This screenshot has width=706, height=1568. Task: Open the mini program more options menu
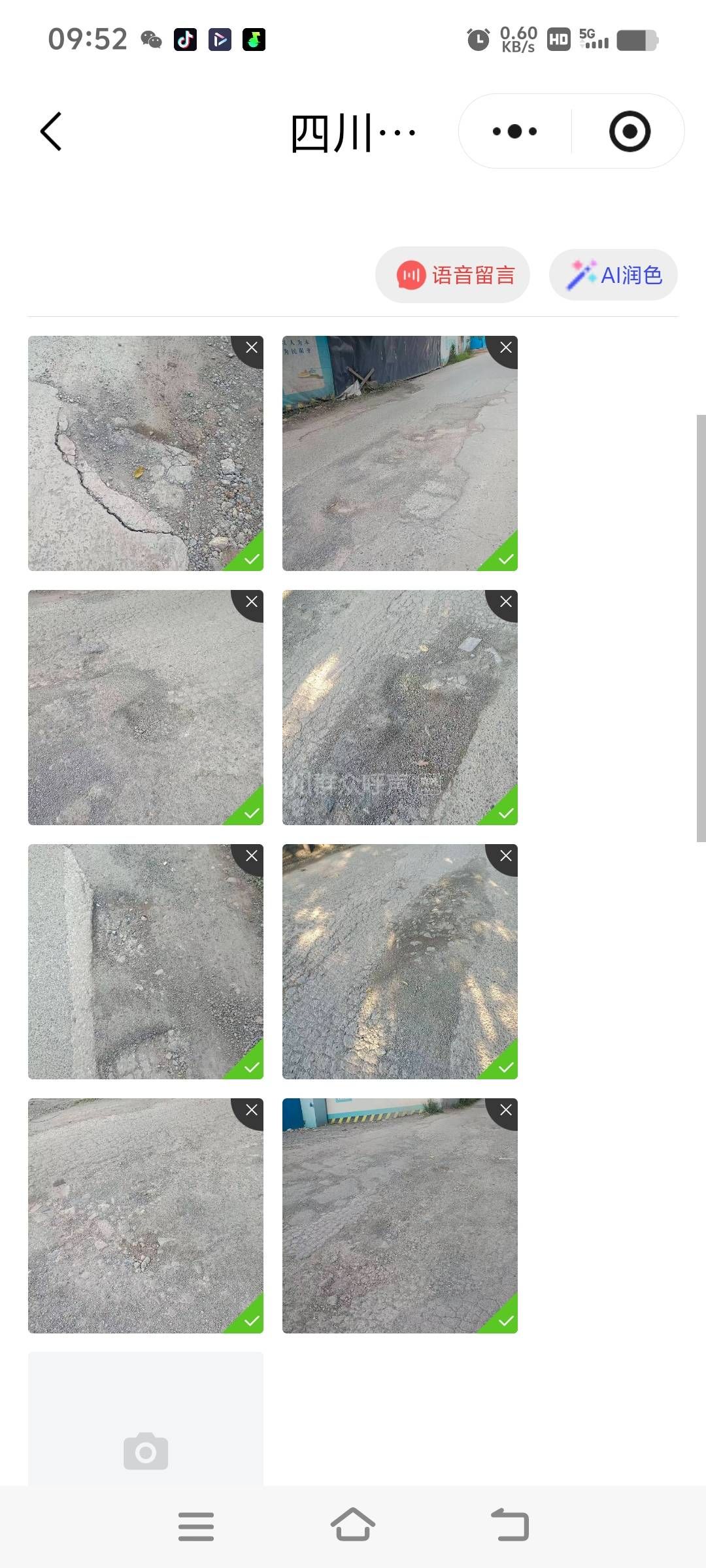point(514,131)
